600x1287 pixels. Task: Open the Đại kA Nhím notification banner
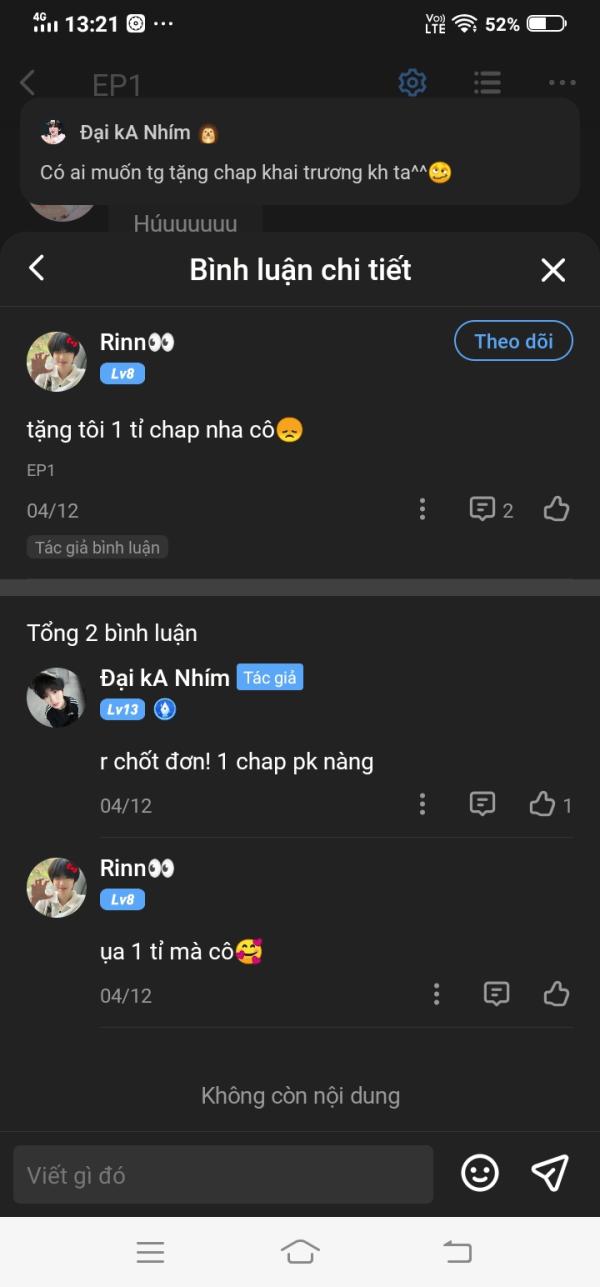click(300, 152)
